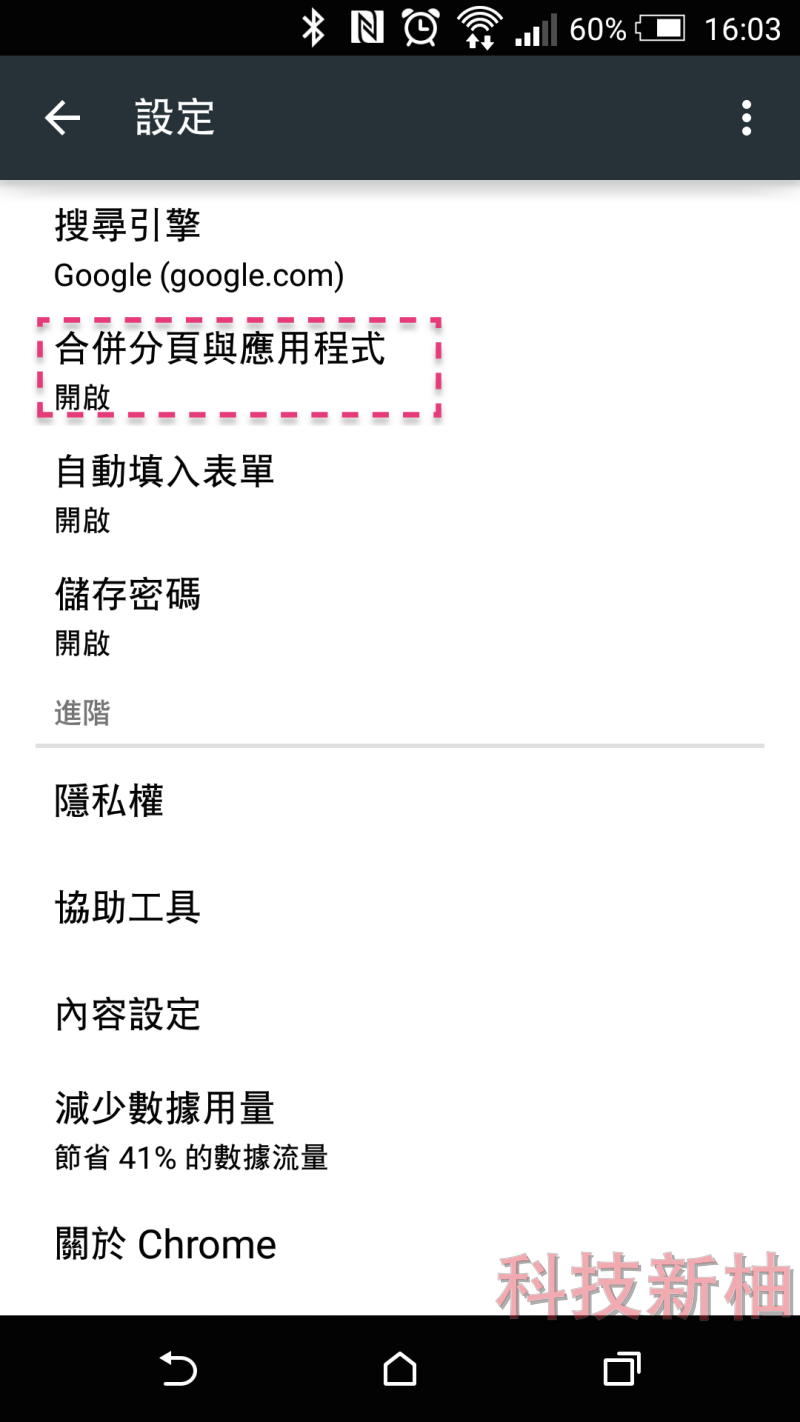Go back using the arrow beside 設定
Screen dimensions: 800x1422
point(62,118)
